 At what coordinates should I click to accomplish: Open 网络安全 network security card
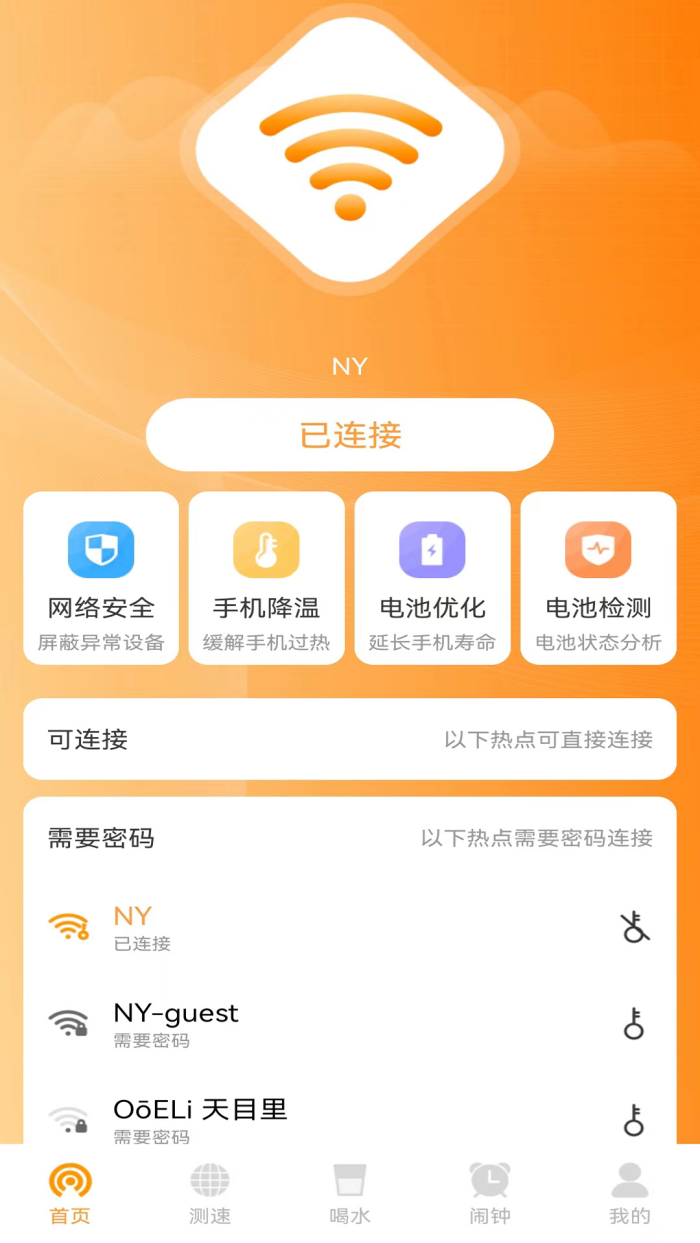tap(101, 578)
